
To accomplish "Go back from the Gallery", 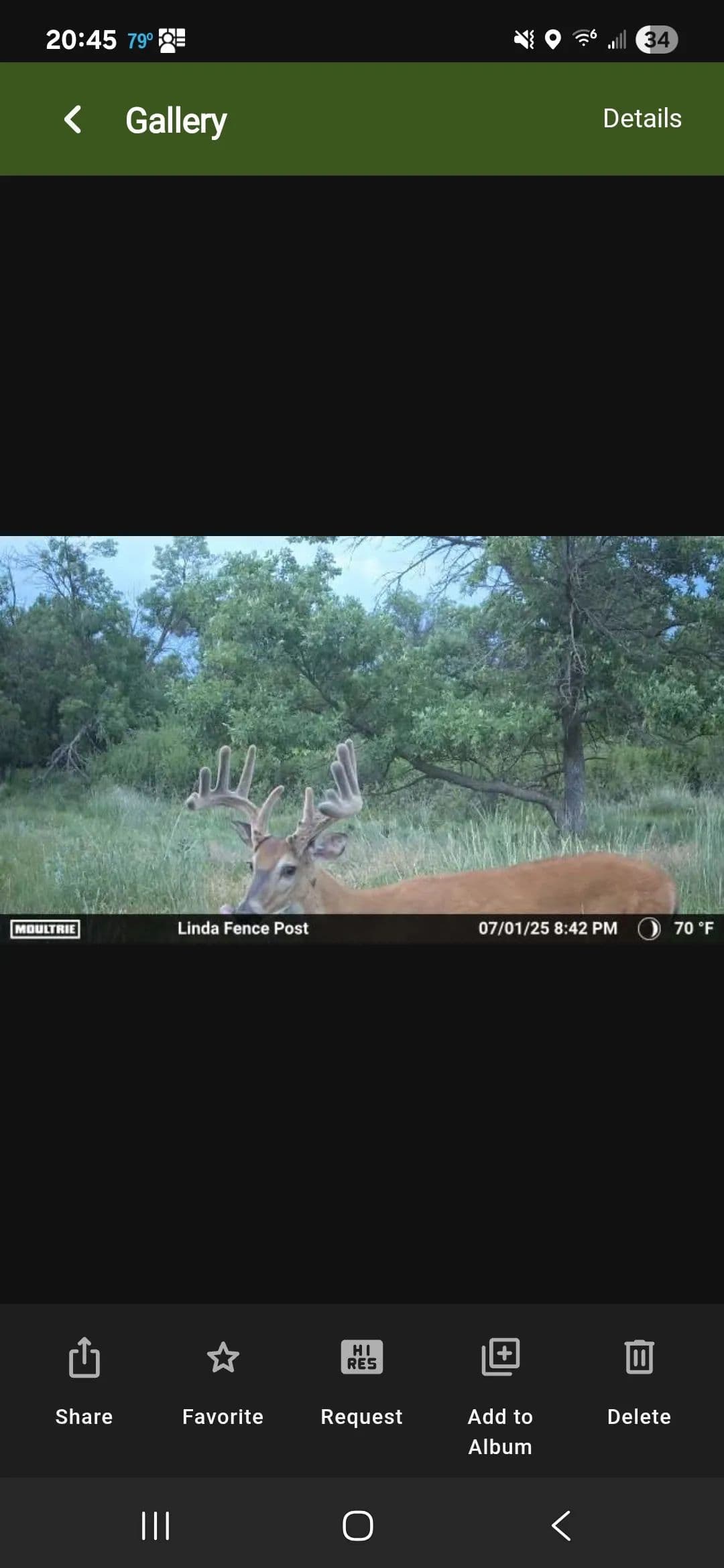I will coord(73,120).
